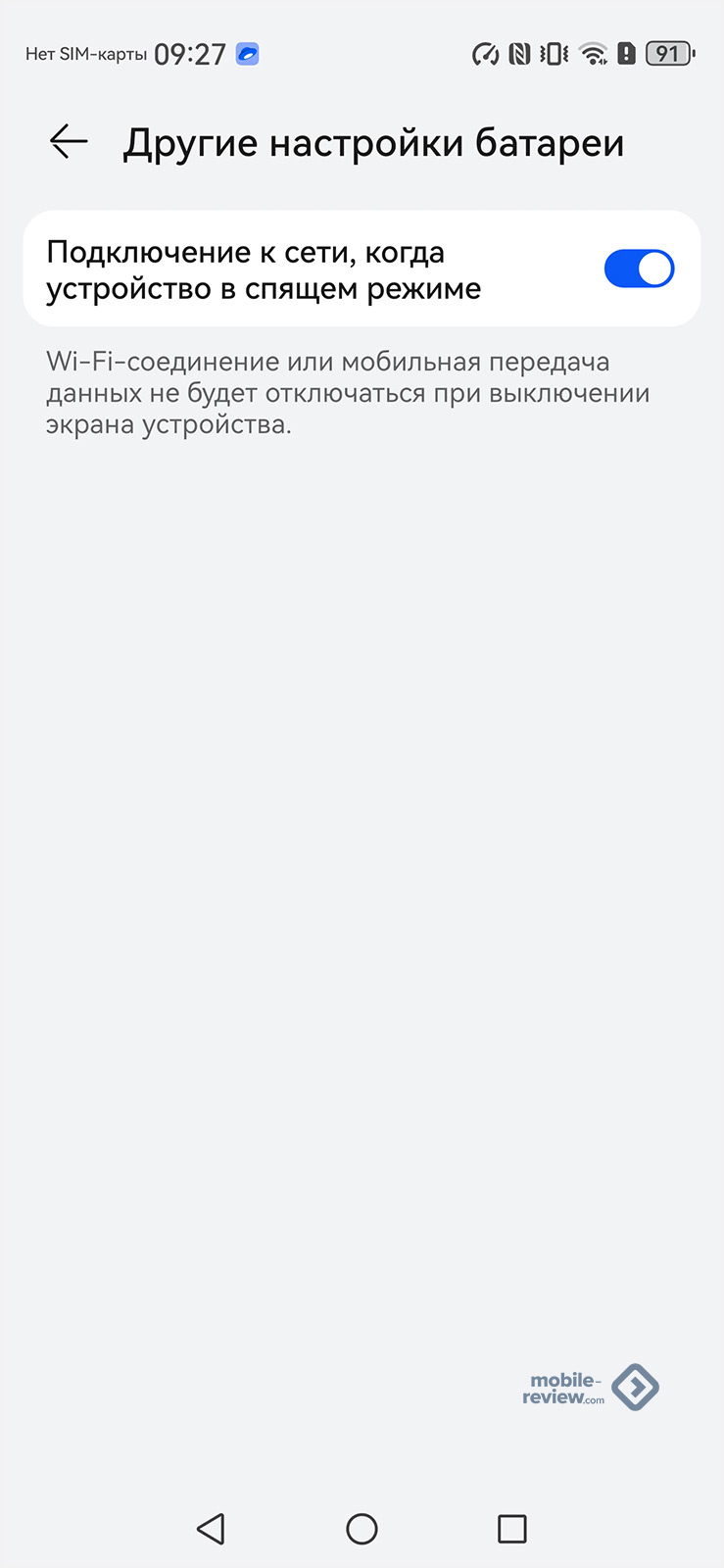Screen dimensions: 724x1568
Task: Open recent apps square button
Action: pos(511,1528)
